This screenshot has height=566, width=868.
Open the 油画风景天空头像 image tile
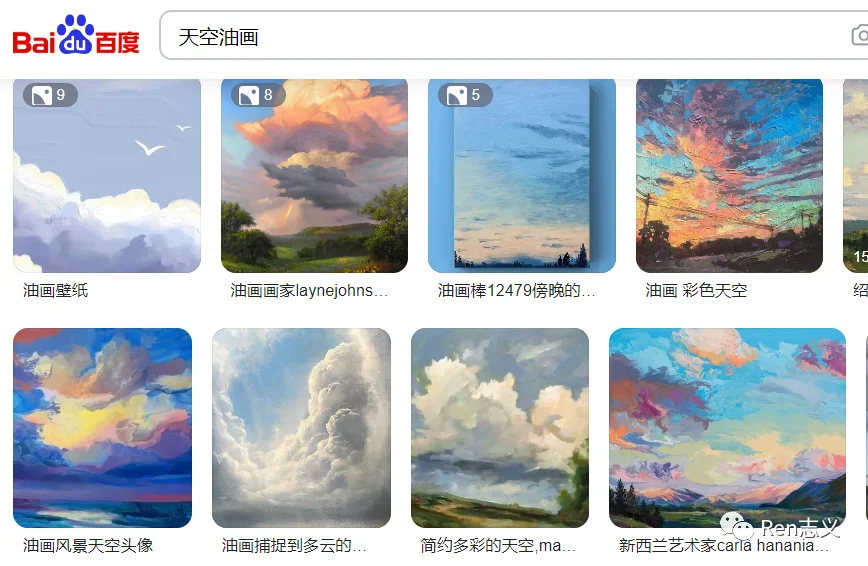[102, 427]
